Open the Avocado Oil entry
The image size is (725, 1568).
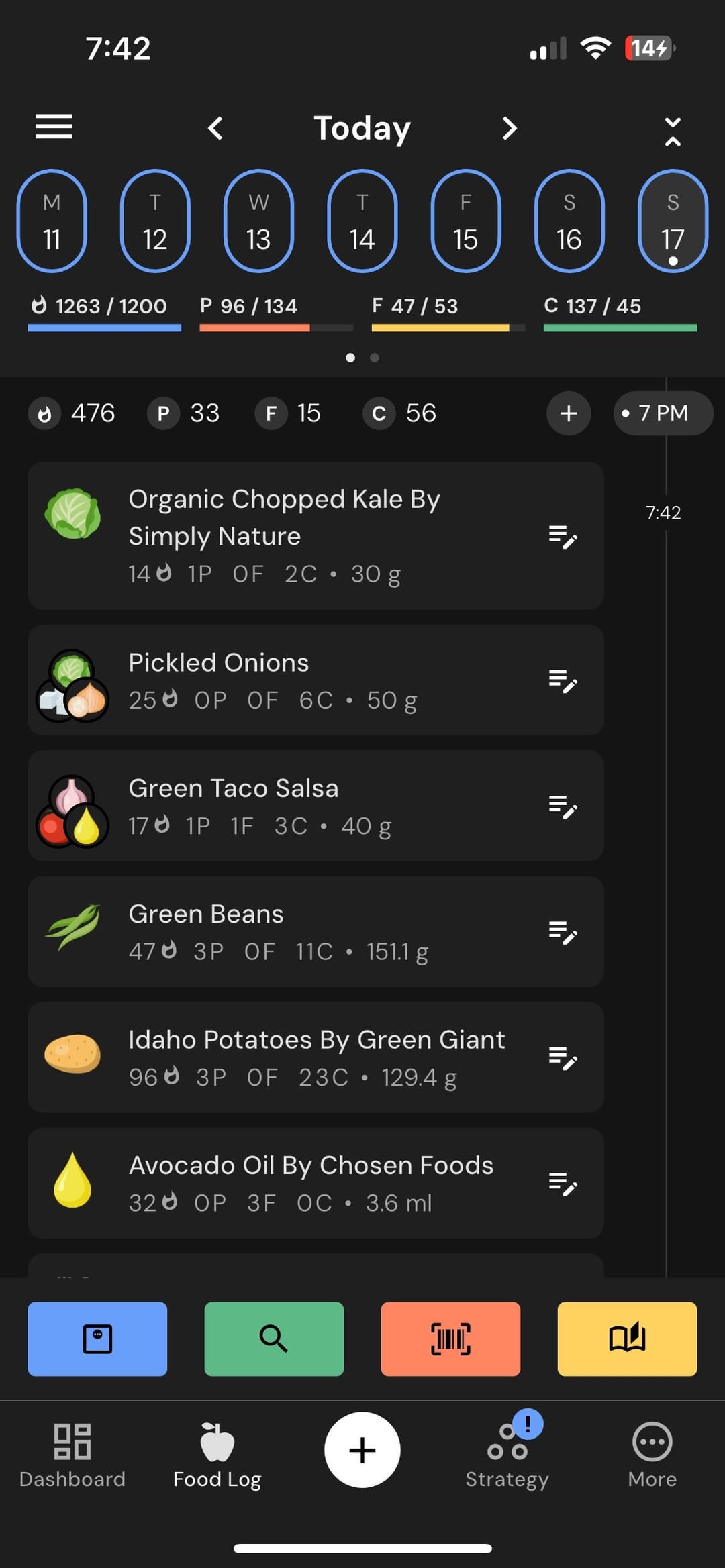pyautogui.click(x=316, y=1183)
